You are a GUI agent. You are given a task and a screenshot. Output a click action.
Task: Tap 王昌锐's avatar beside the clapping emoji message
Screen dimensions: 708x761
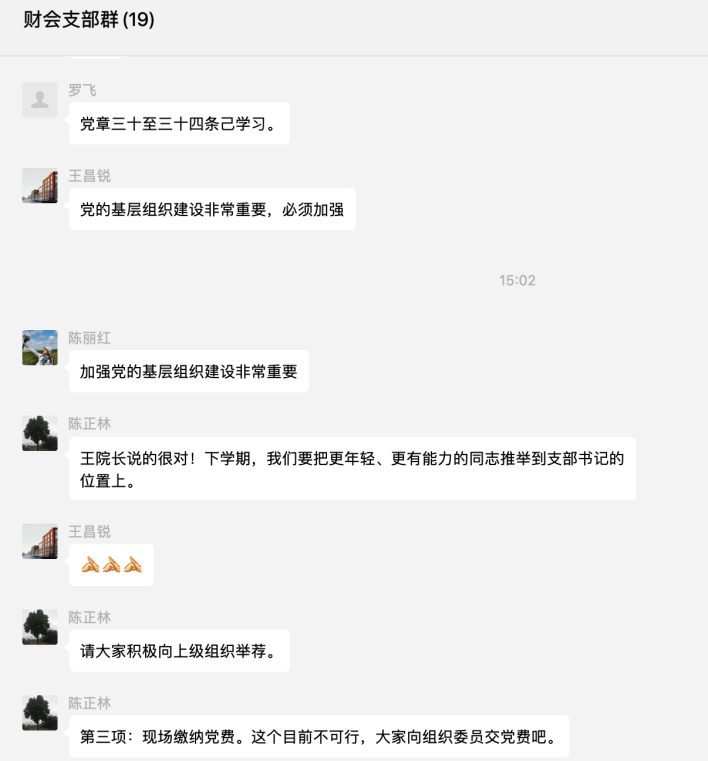point(40,541)
